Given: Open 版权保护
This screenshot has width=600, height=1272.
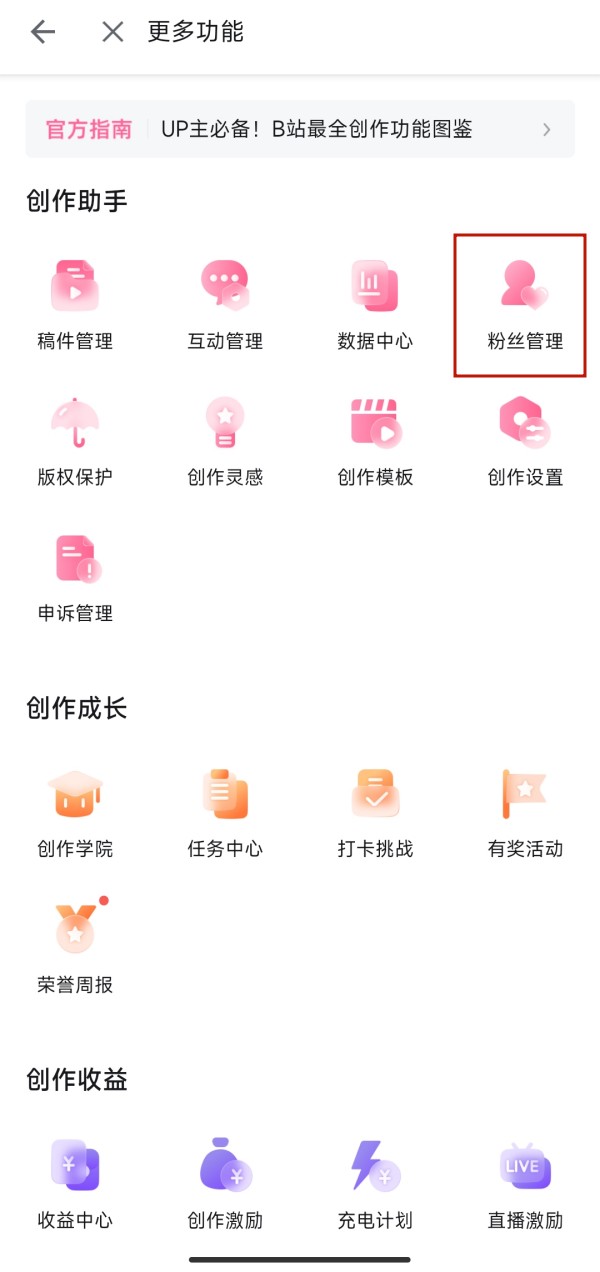Looking at the screenshot, I should (75, 439).
